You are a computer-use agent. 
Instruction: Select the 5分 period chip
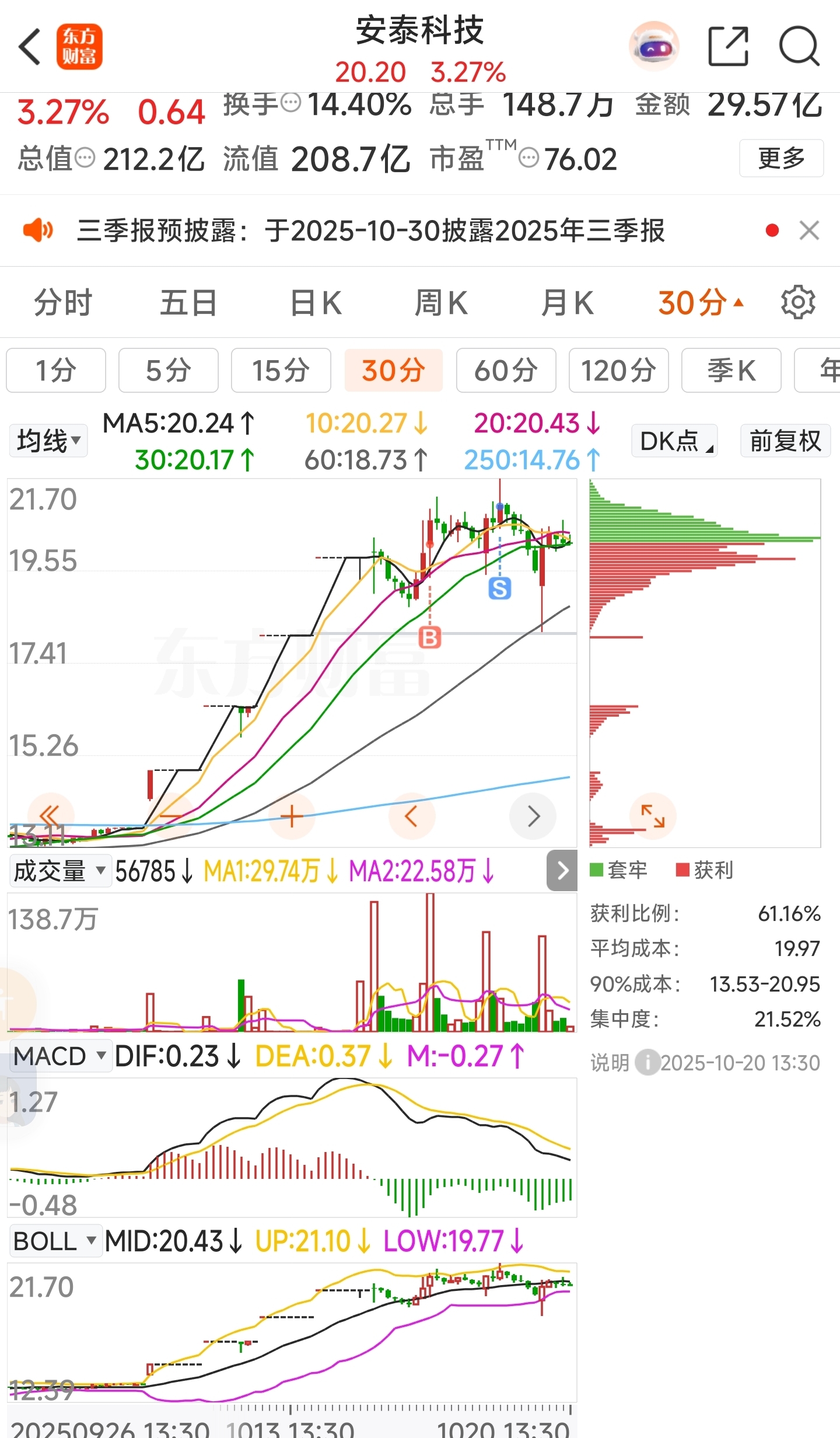(x=169, y=371)
